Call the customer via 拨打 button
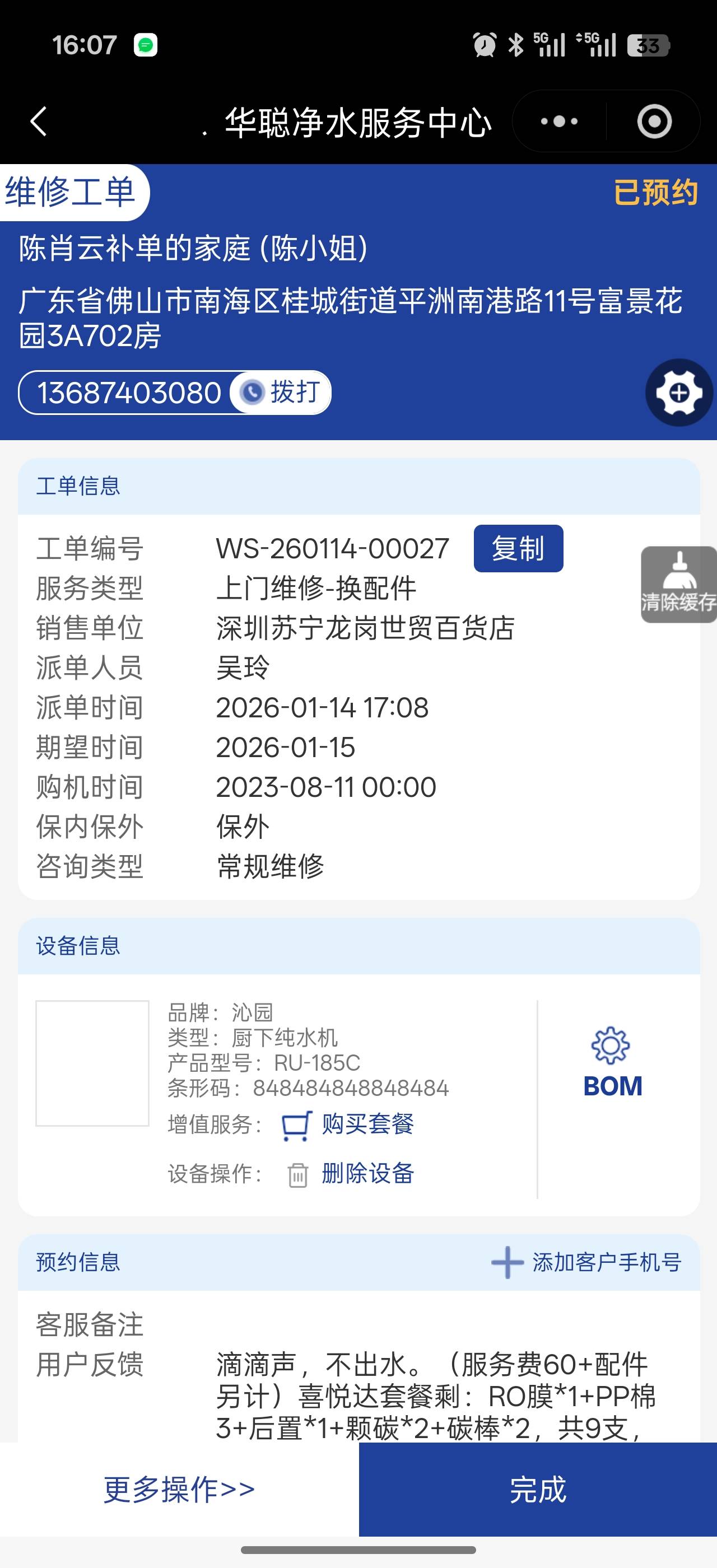The image size is (717, 1568). click(281, 392)
